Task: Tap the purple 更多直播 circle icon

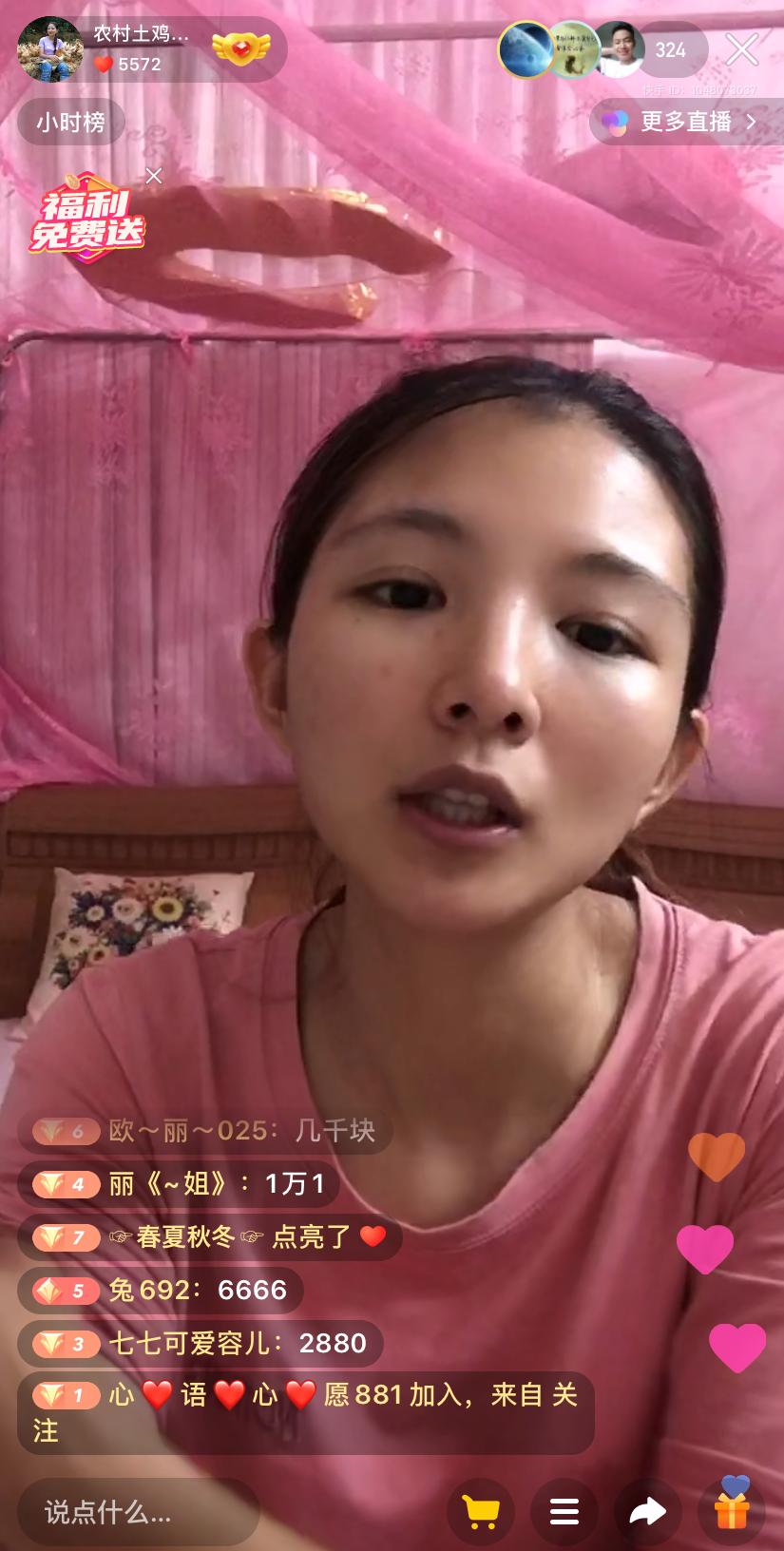Action: pos(613,122)
